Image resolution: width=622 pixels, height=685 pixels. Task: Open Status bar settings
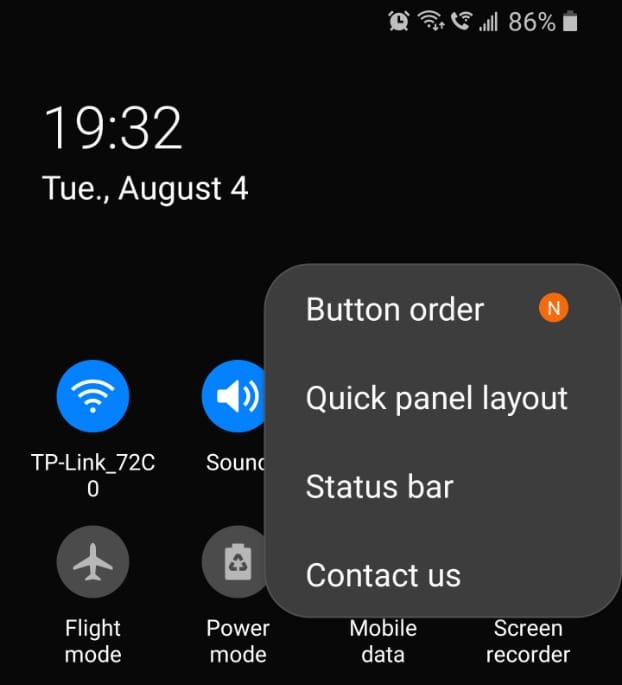coord(380,487)
